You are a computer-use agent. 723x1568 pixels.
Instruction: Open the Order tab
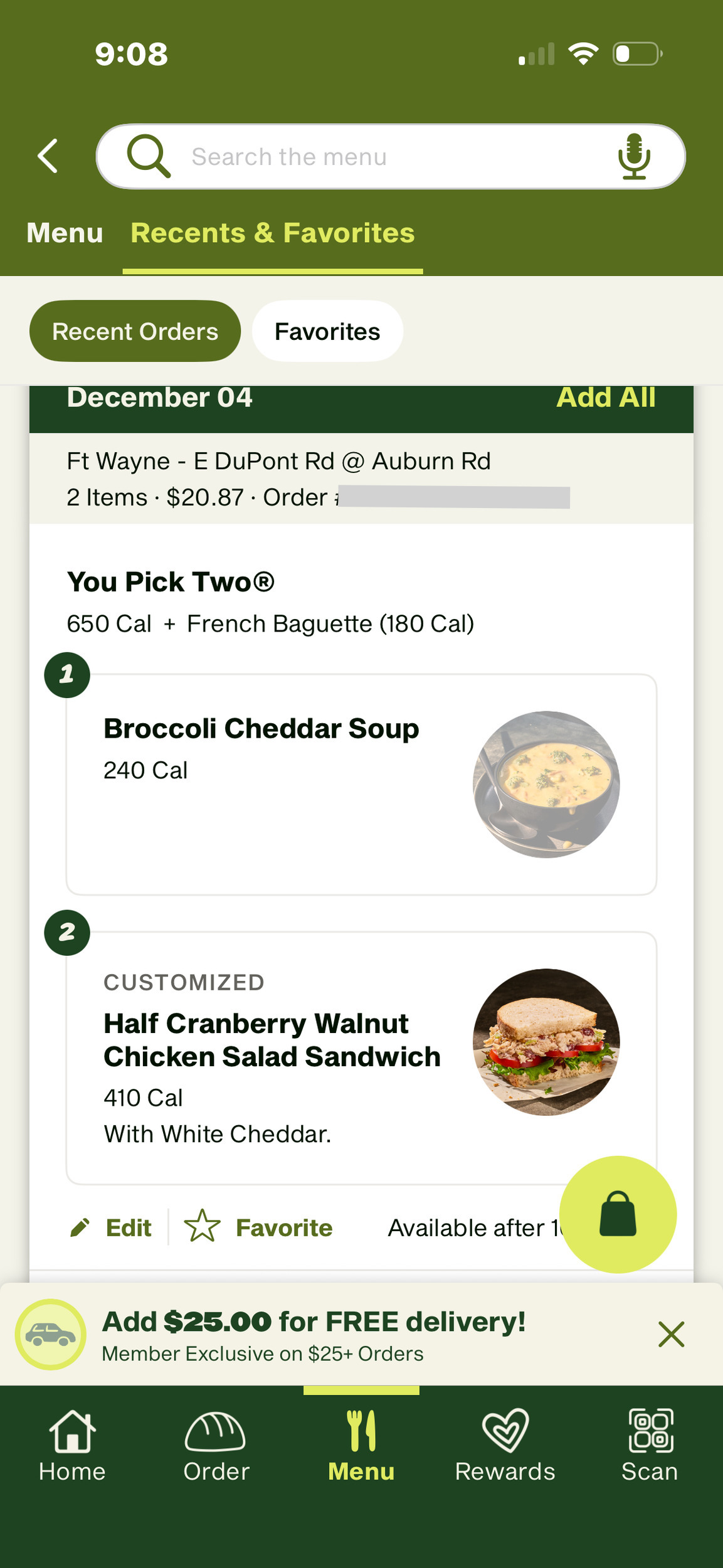point(216,1444)
